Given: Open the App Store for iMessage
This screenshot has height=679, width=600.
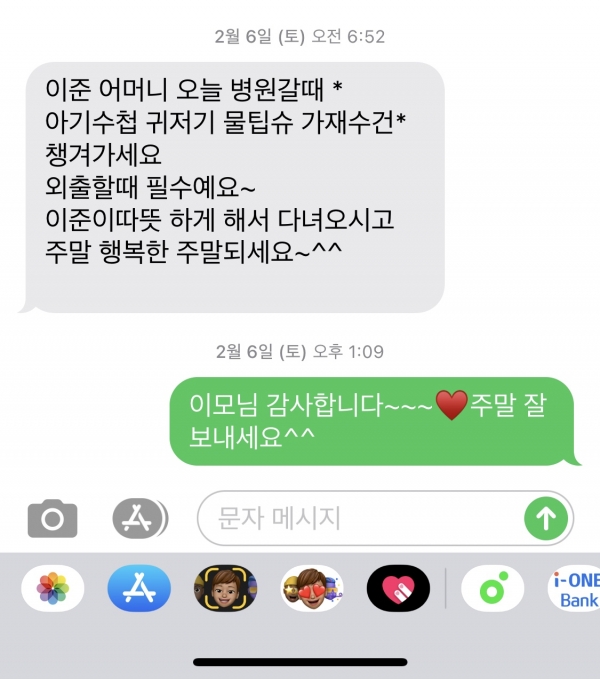Looking at the screenshot, I should tap(139, 589).
